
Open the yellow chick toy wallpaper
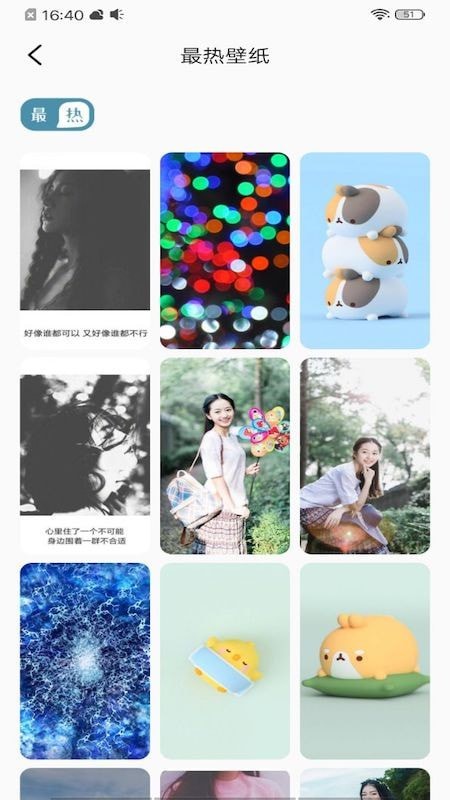click(x=225, y=661)
